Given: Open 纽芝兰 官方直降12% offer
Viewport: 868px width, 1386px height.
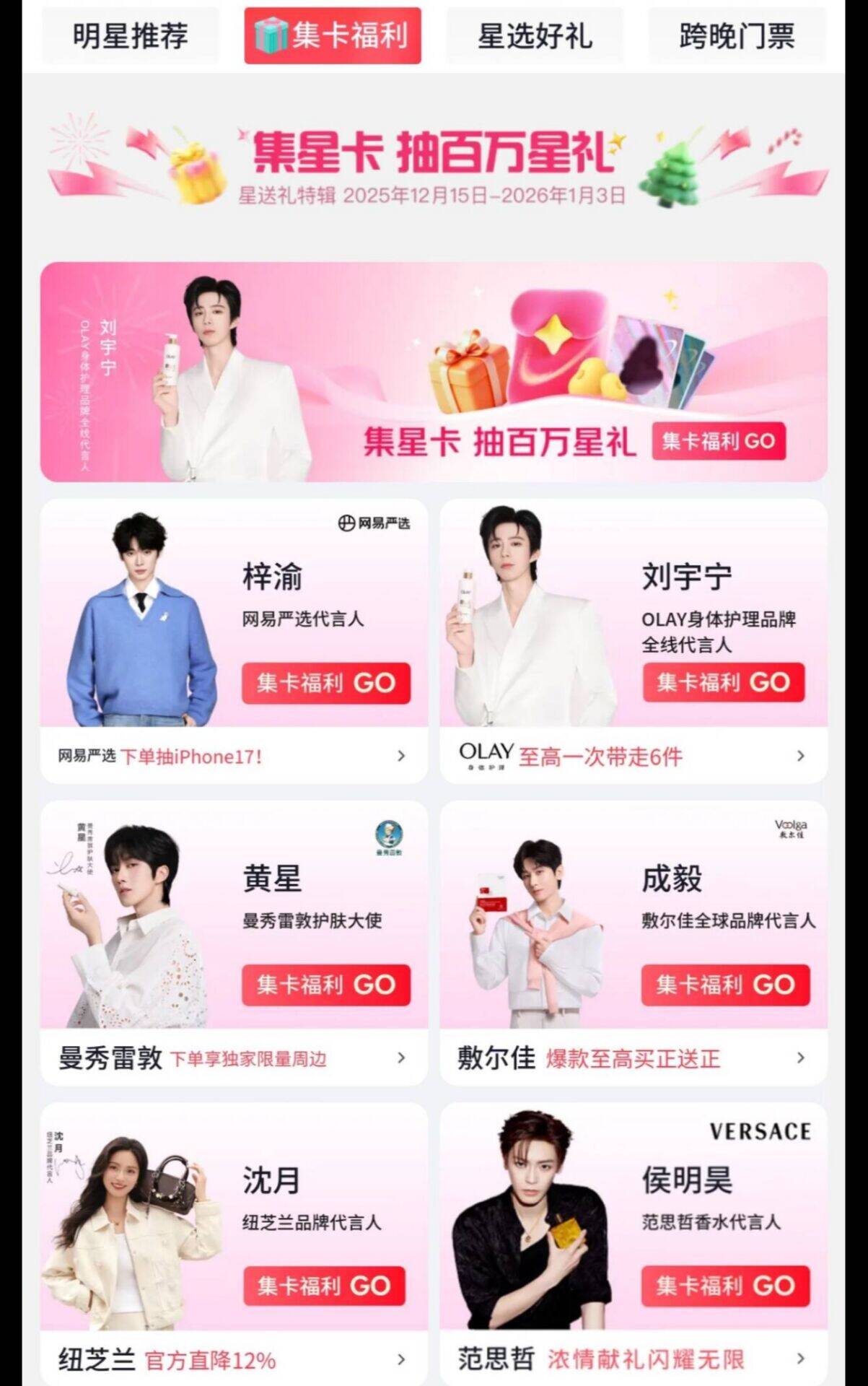Looking at the screenshot, I should 234,1361.
